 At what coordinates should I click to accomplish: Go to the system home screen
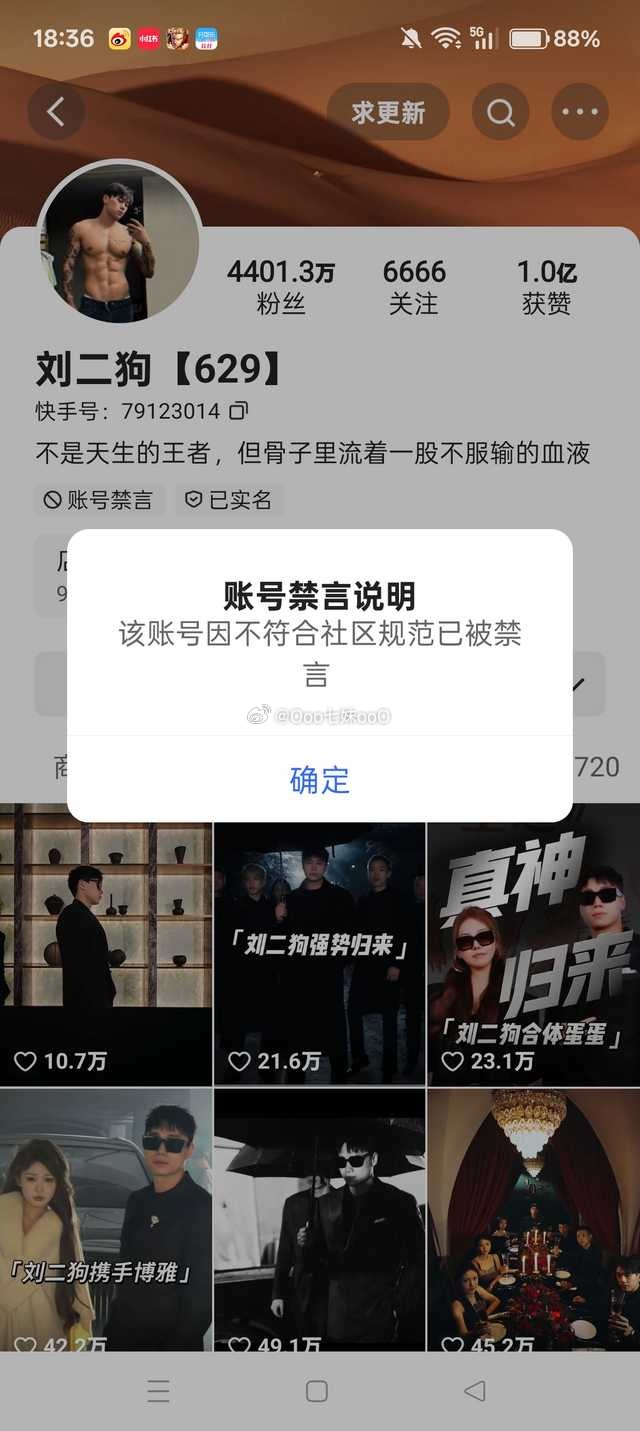(317, 1391)
